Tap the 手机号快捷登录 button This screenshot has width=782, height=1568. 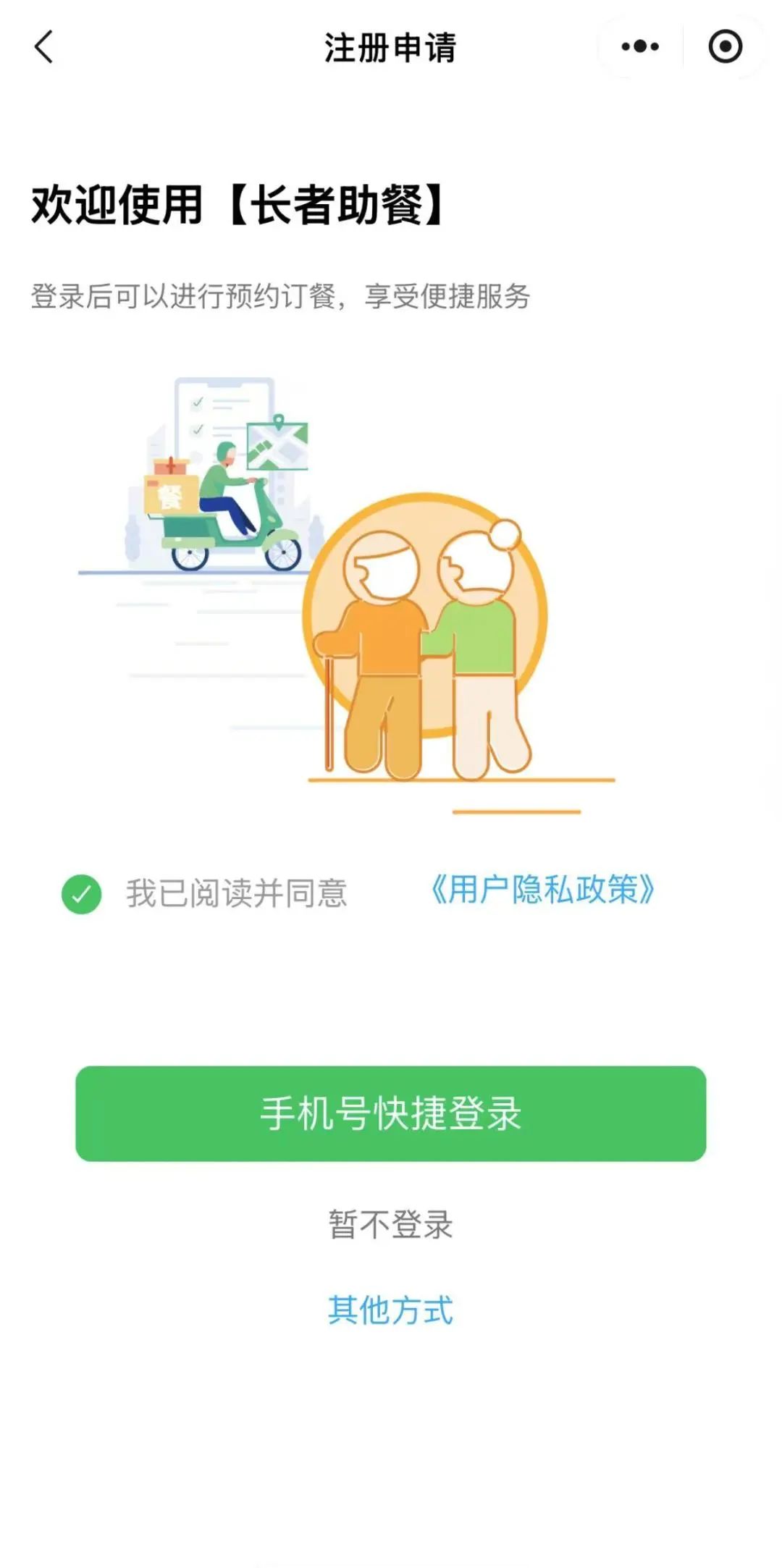tap(390, 1113)
